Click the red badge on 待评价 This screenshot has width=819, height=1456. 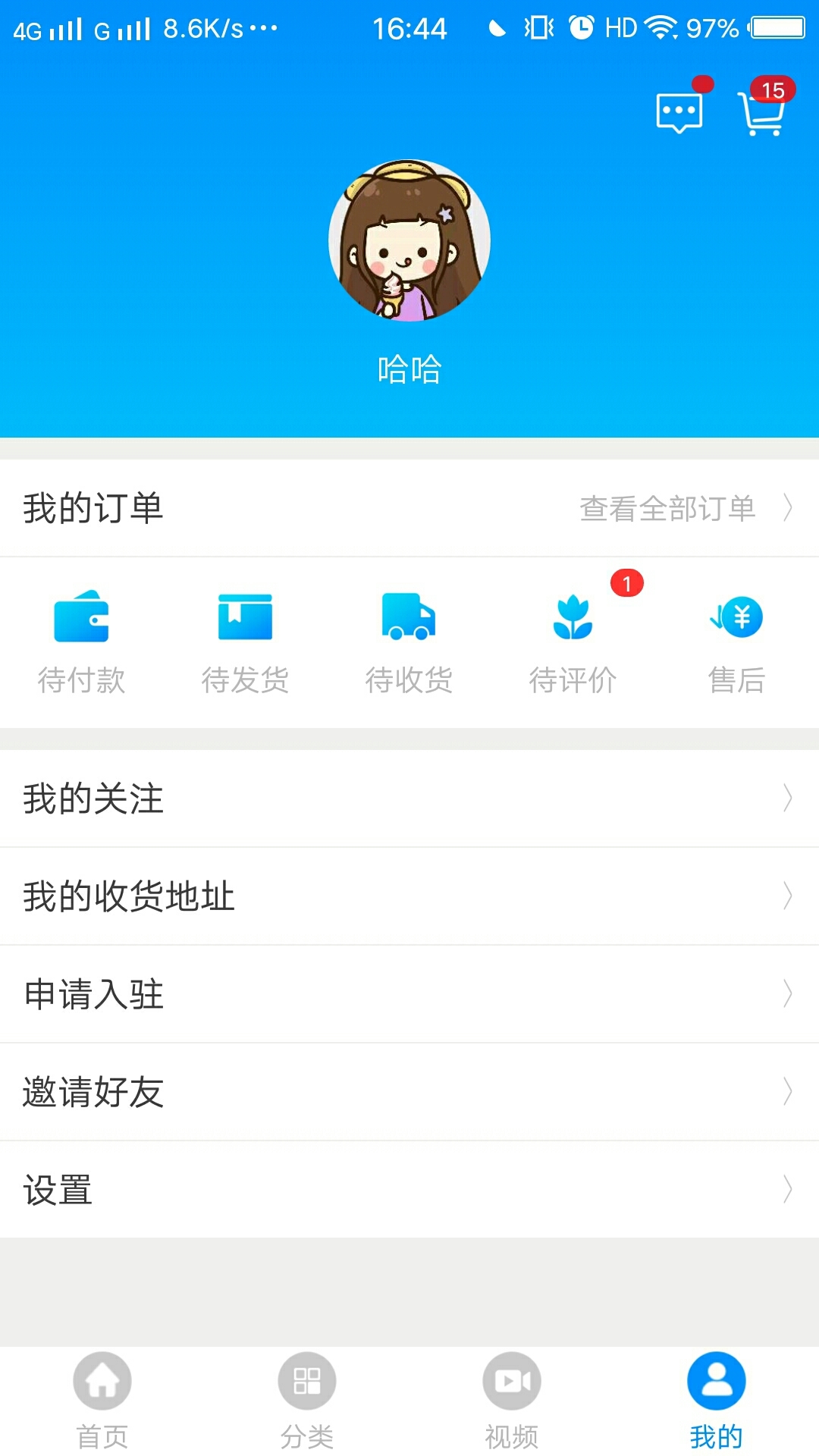[x=626, y=582]
